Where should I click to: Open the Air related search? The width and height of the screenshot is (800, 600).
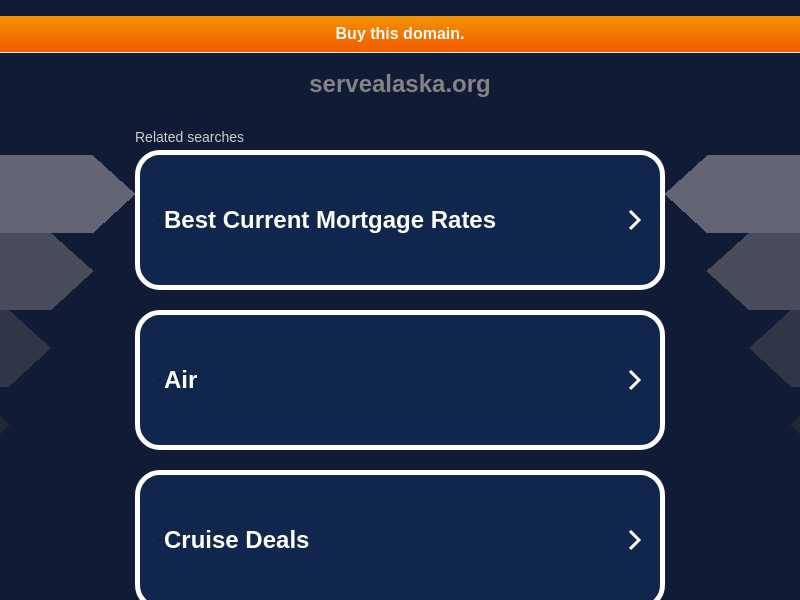(x=399, y=380)
